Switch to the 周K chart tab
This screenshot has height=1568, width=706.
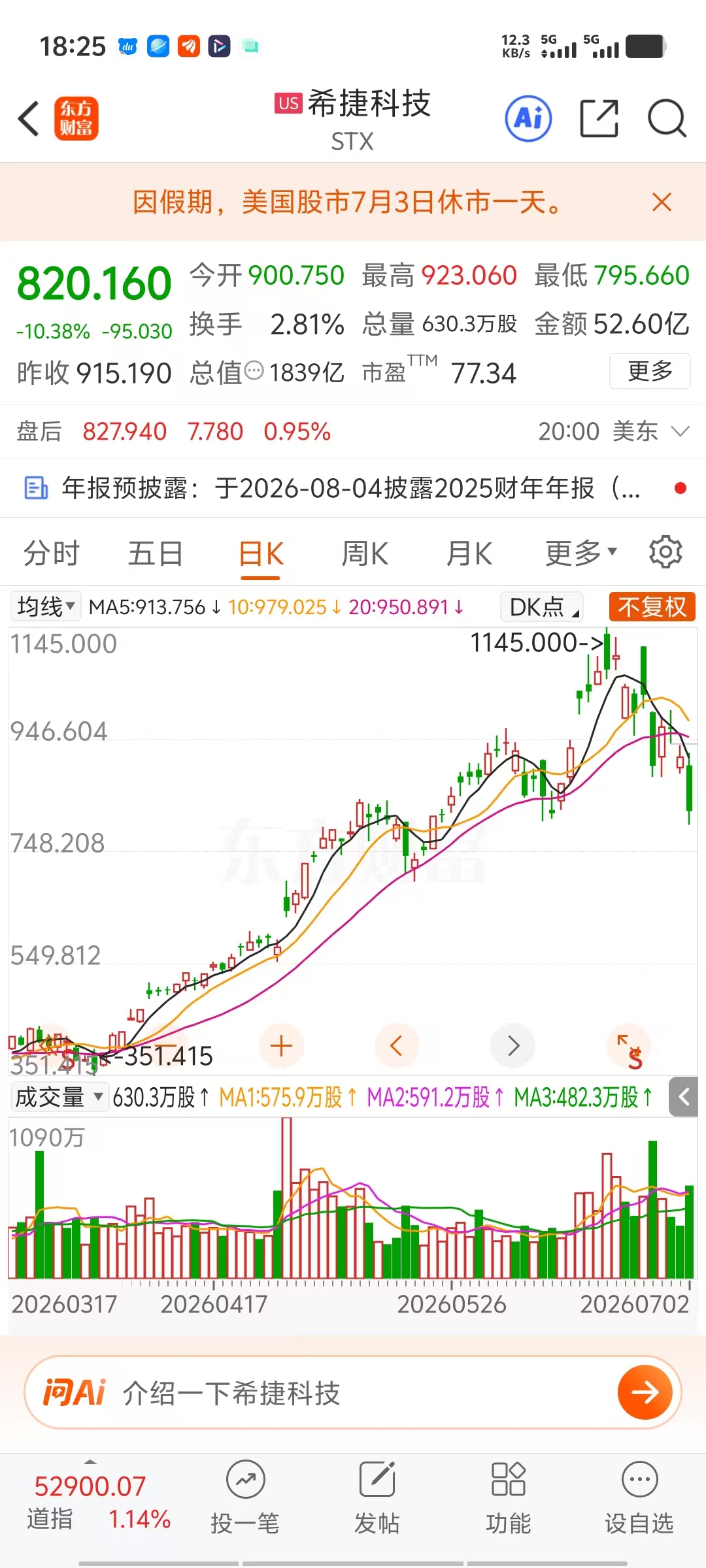tap(364, 553)
